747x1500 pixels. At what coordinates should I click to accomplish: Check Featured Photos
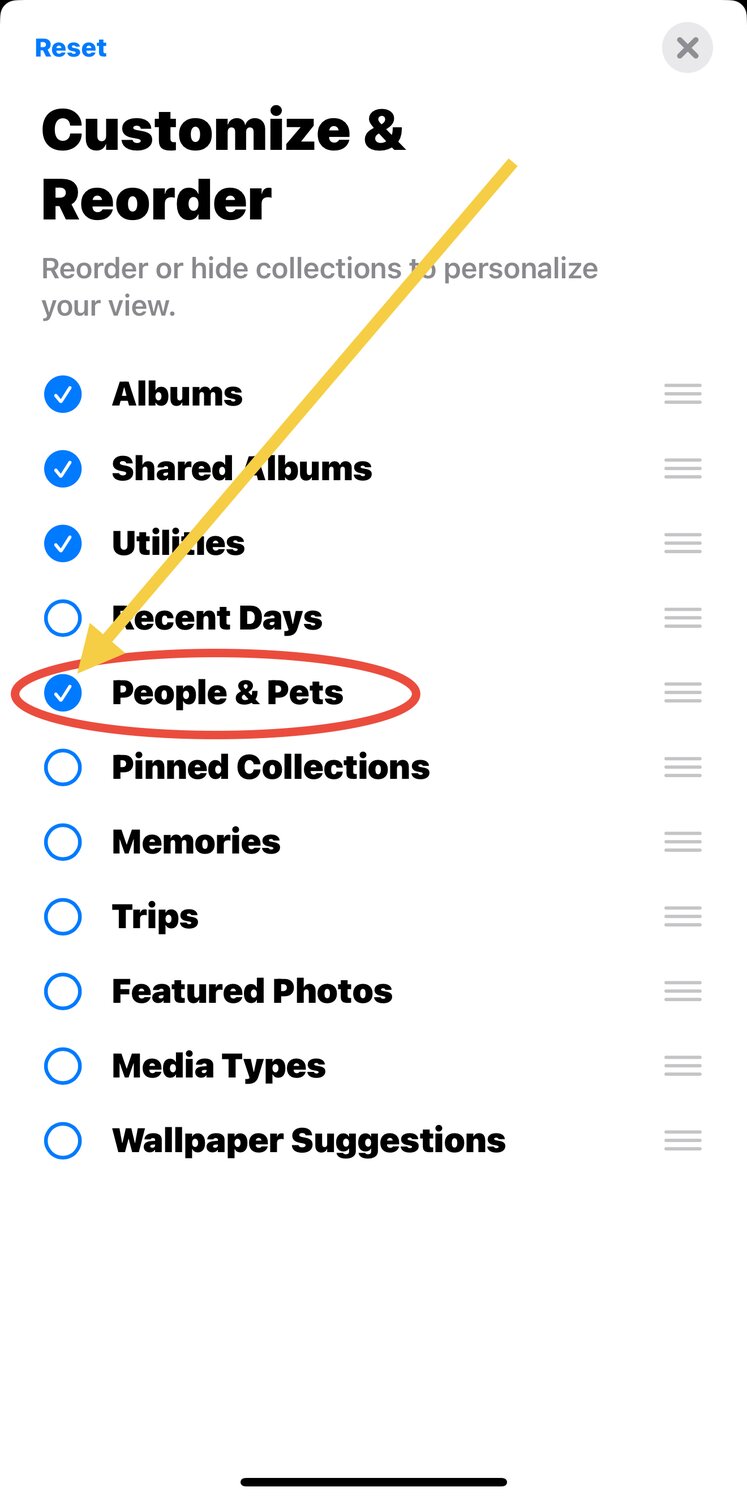pyautogui.click(x=63, y=991)
